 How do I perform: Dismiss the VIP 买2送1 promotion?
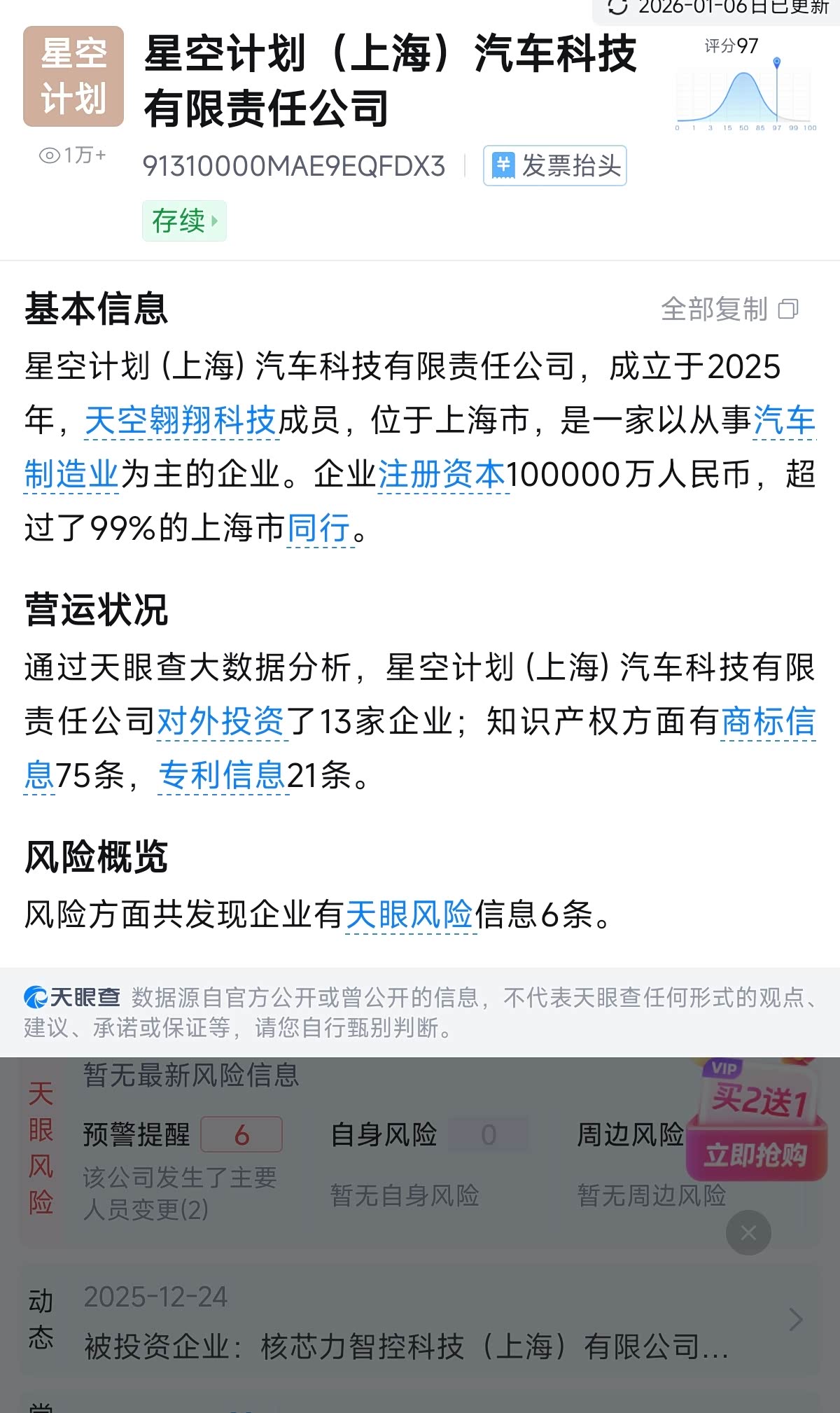[748, 1232]
